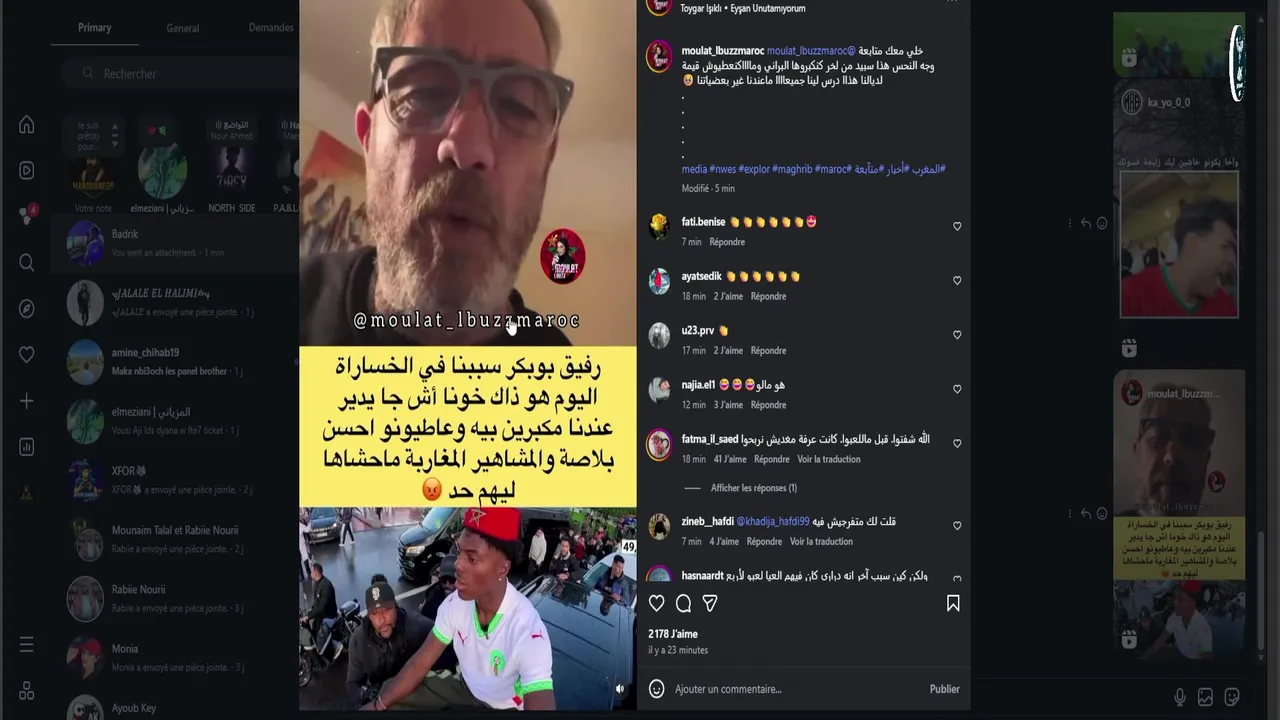The image size is (1280, 720).
Task: Mute the video with speaker icon
Action: [619, 688]
